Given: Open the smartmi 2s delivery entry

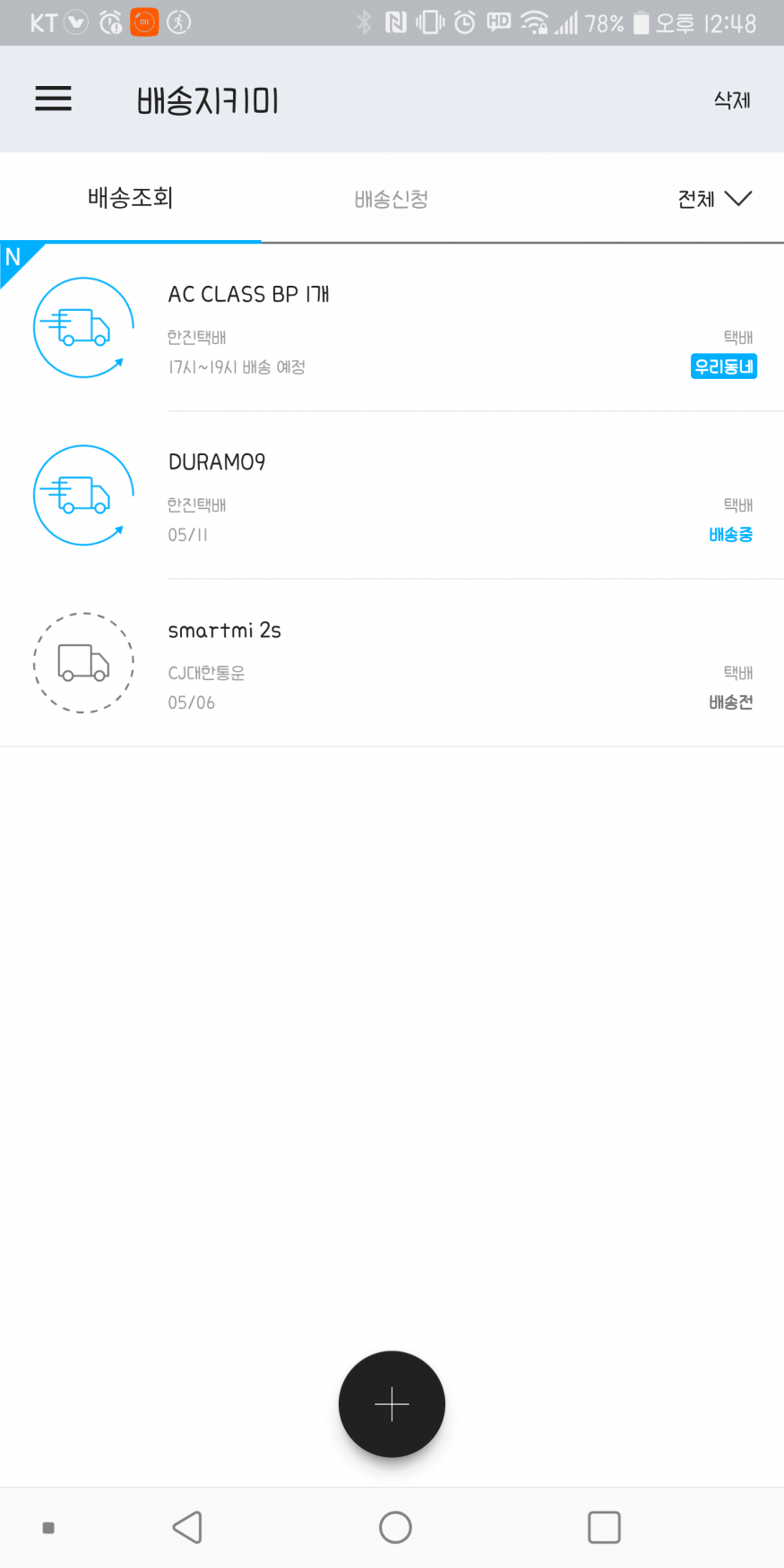Looking at the screenshot, I should pyautogui.click(x=392, y=663).
